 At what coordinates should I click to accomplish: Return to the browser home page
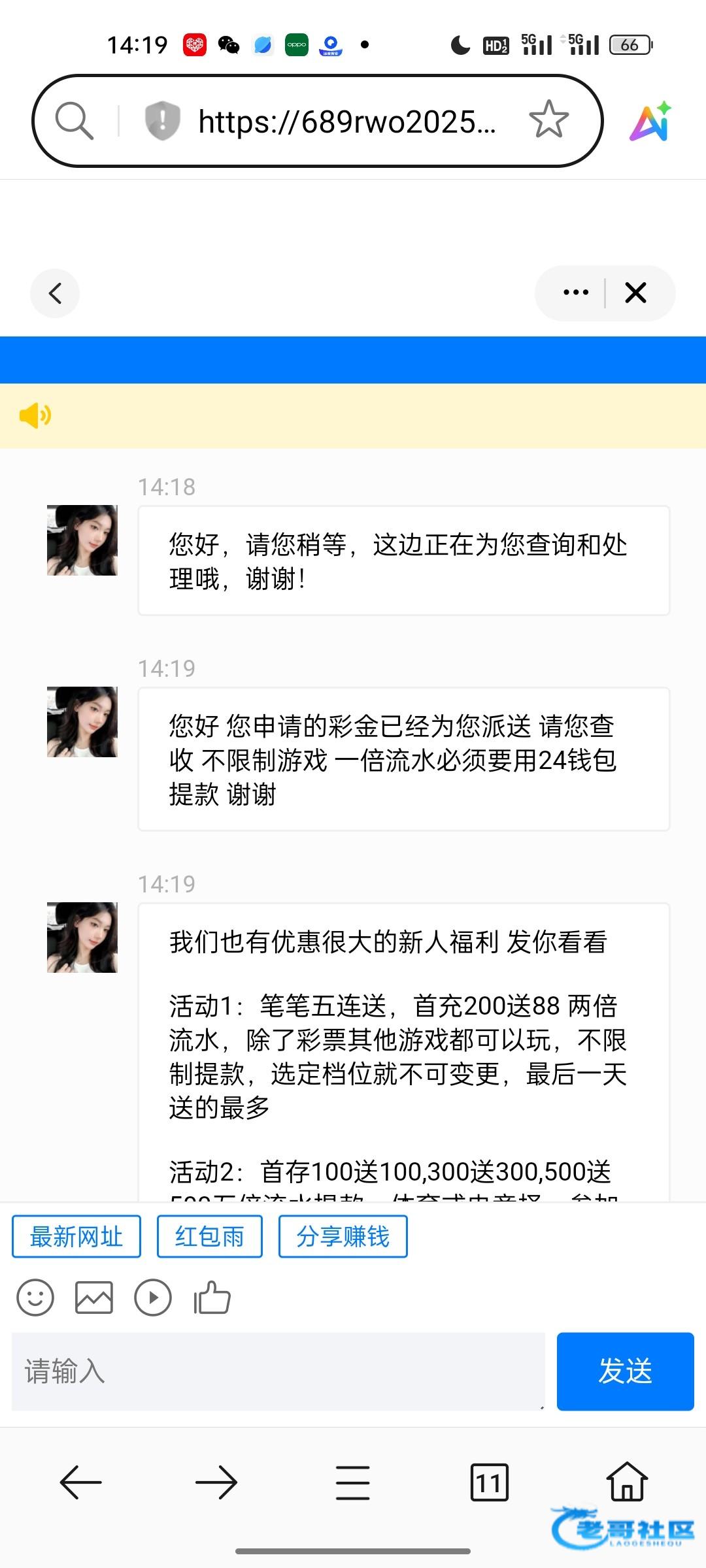click(x=627, y=1482)
